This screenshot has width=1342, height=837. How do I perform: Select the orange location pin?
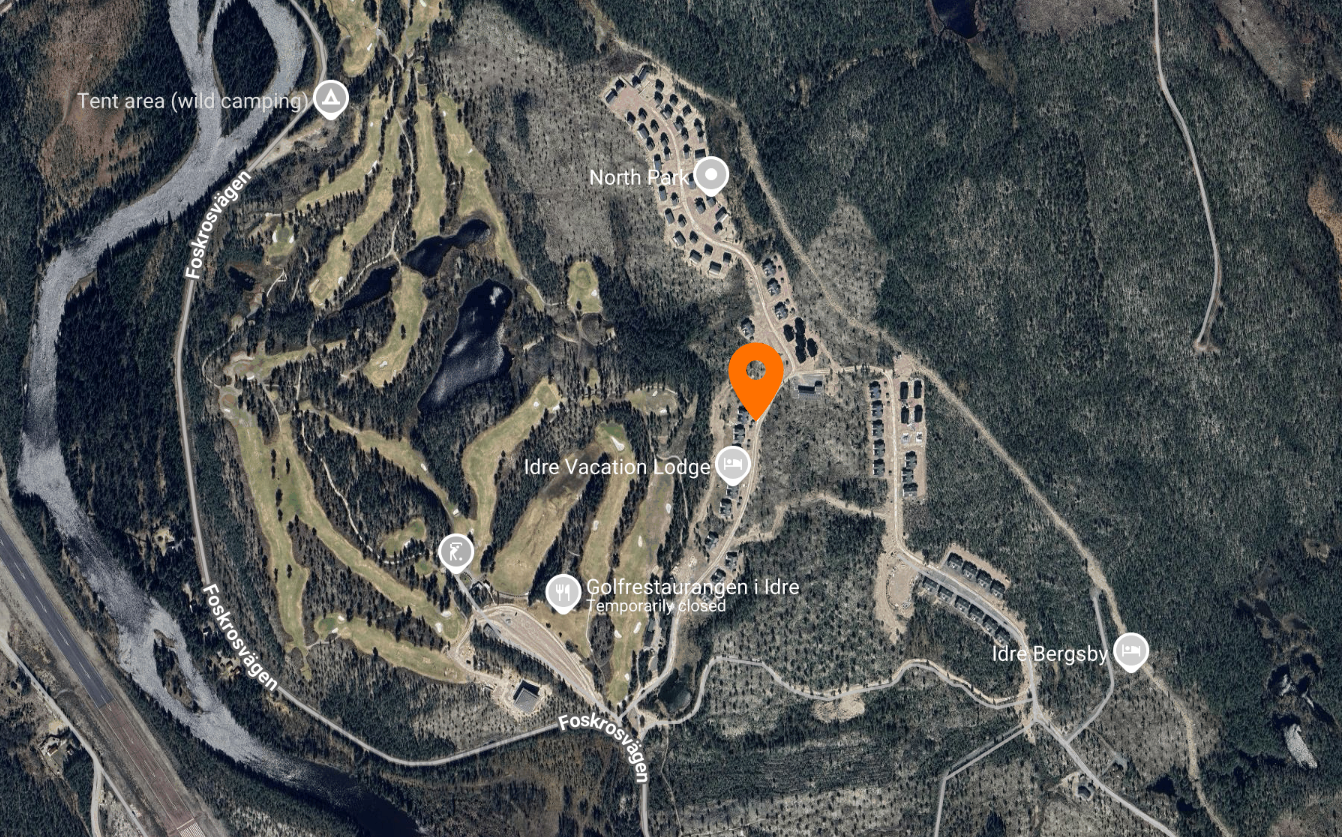coord(756,373)
